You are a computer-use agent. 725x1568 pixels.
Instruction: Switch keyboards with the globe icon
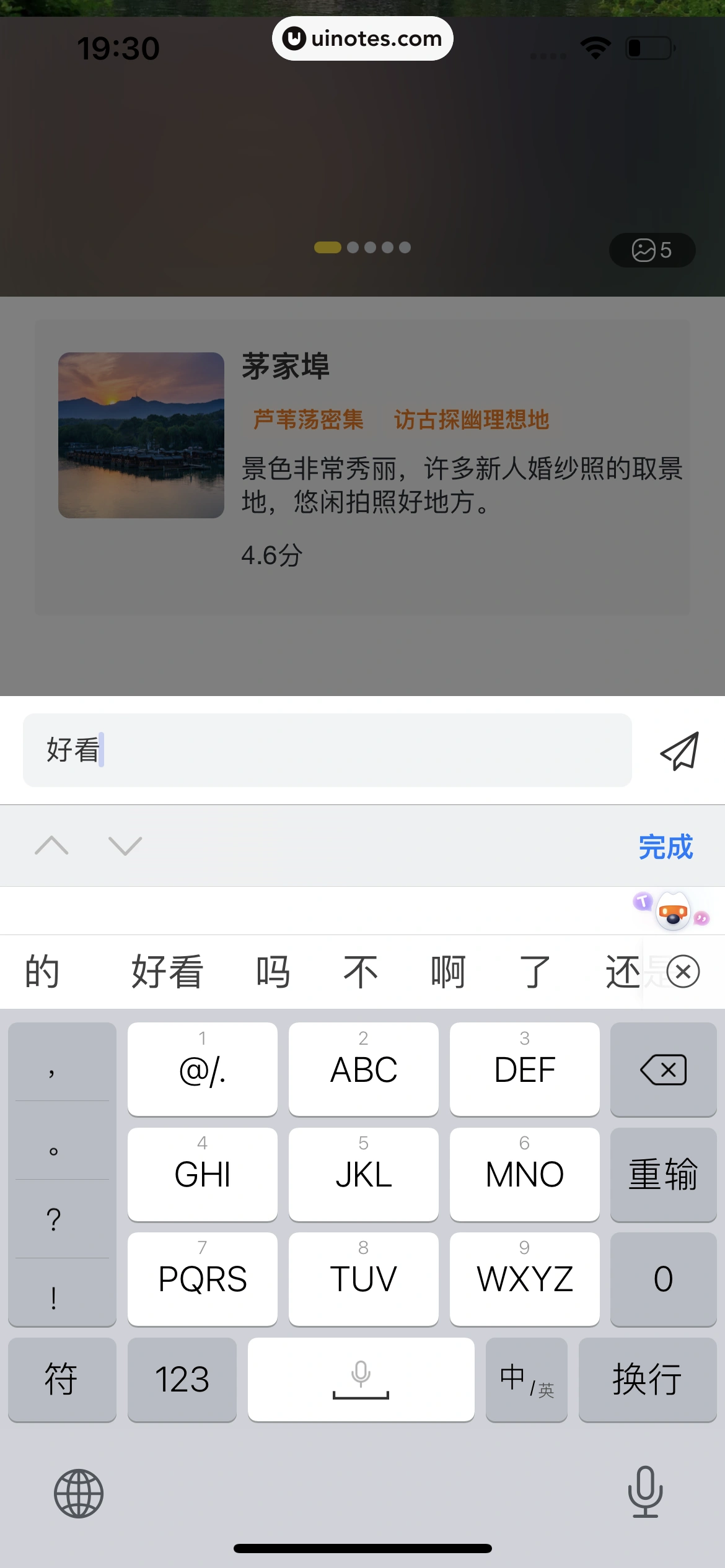[x=79, y=1493]
